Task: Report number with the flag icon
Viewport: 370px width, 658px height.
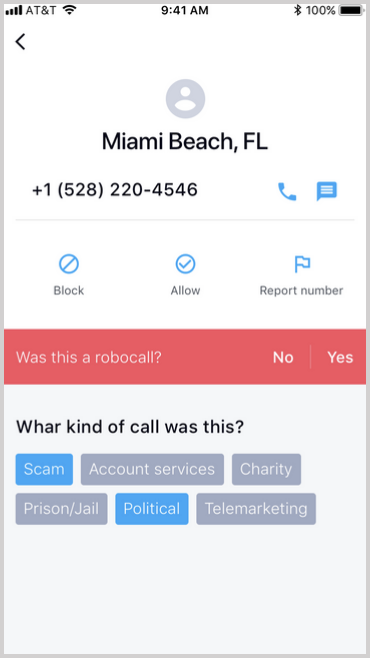Action: point(302,275)
